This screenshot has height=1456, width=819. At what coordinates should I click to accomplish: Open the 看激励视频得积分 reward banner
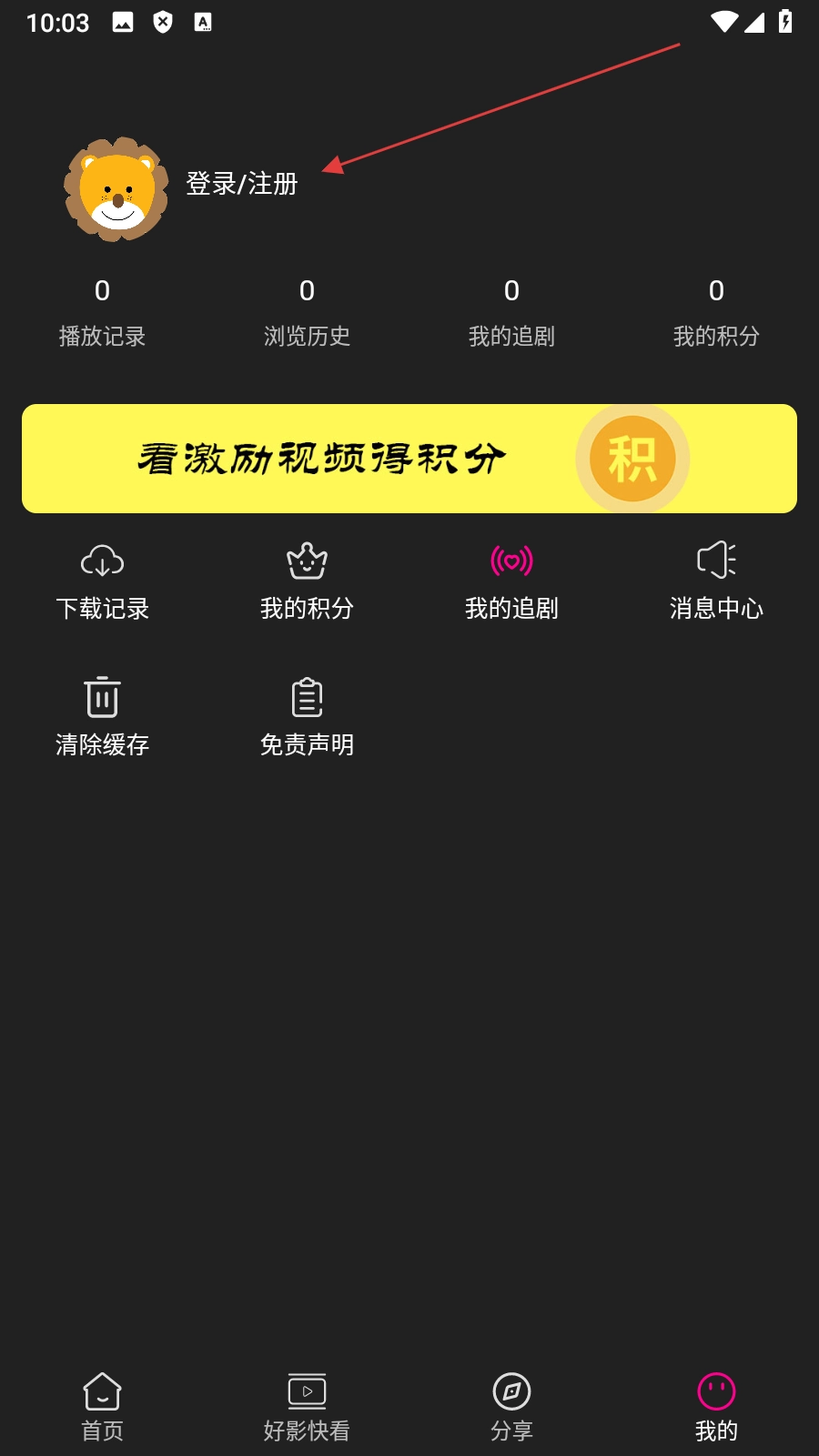pyautogui.click(x=409, y=459)
